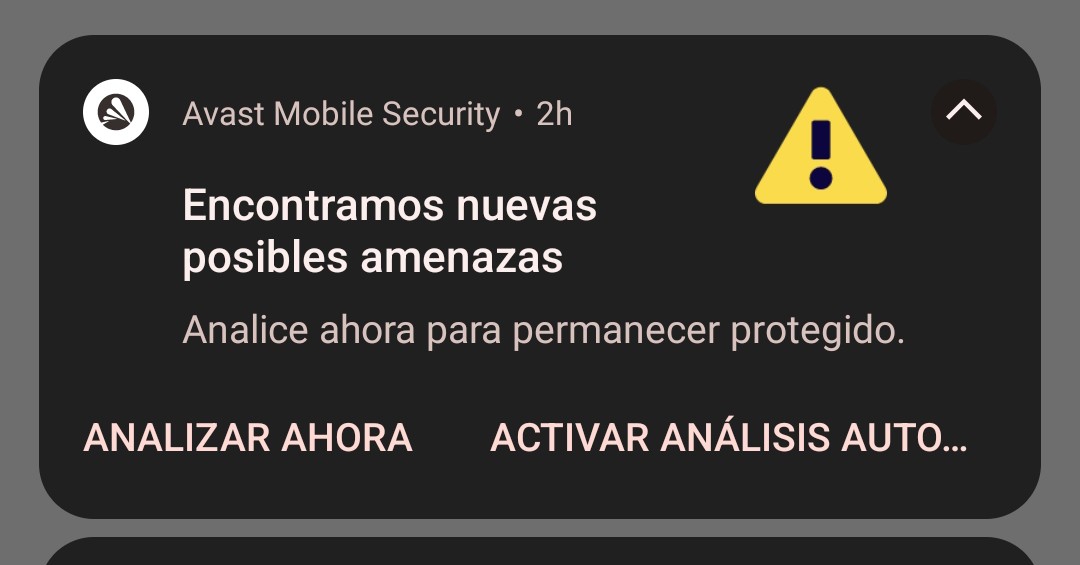Image resolution: width=1080 pixels, height=565 pixels.
Task: Tap the ANALIZAR AHORA action
Action: (248, 438)
